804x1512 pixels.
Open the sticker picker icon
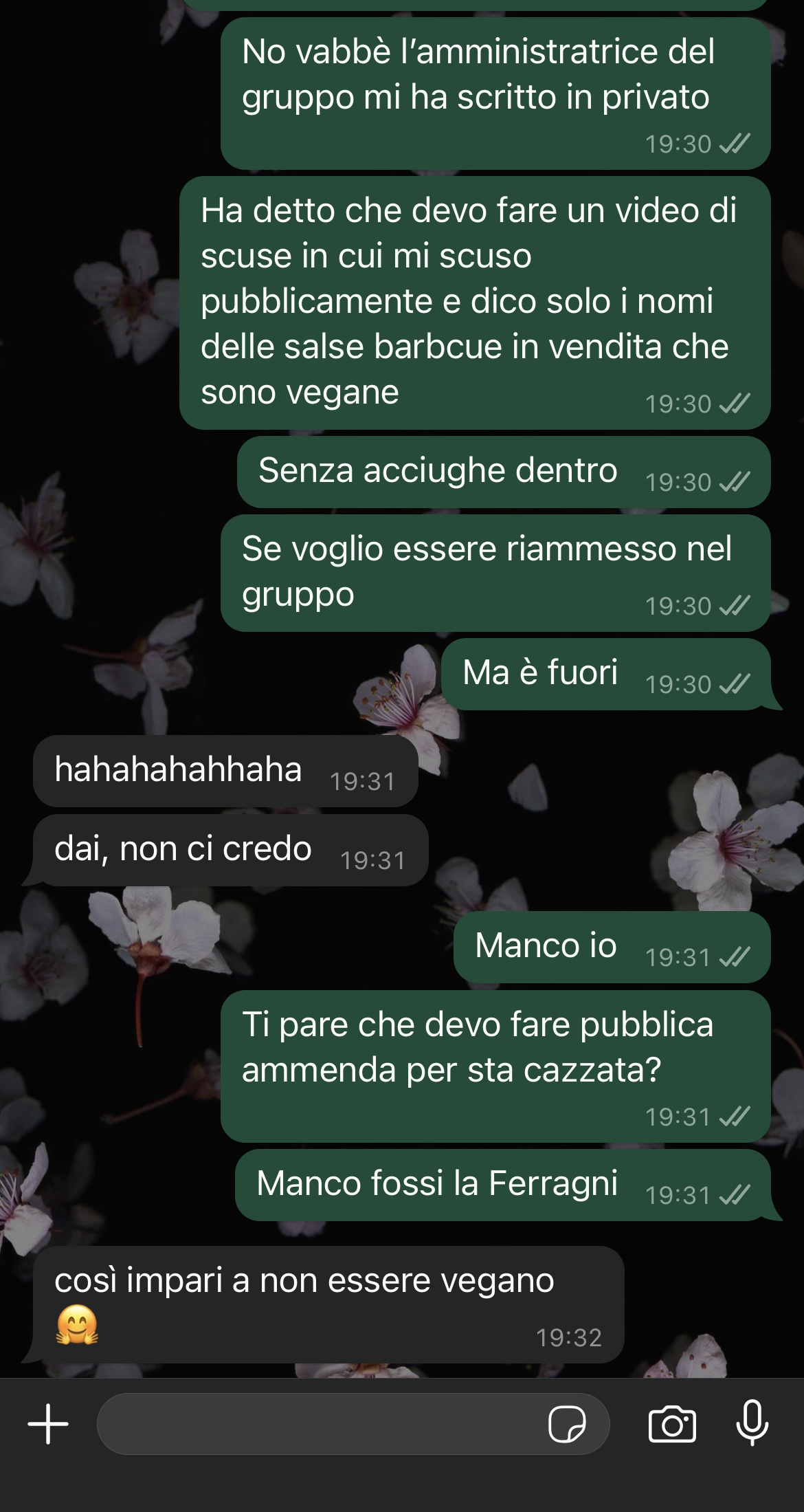pos(567,1423)
